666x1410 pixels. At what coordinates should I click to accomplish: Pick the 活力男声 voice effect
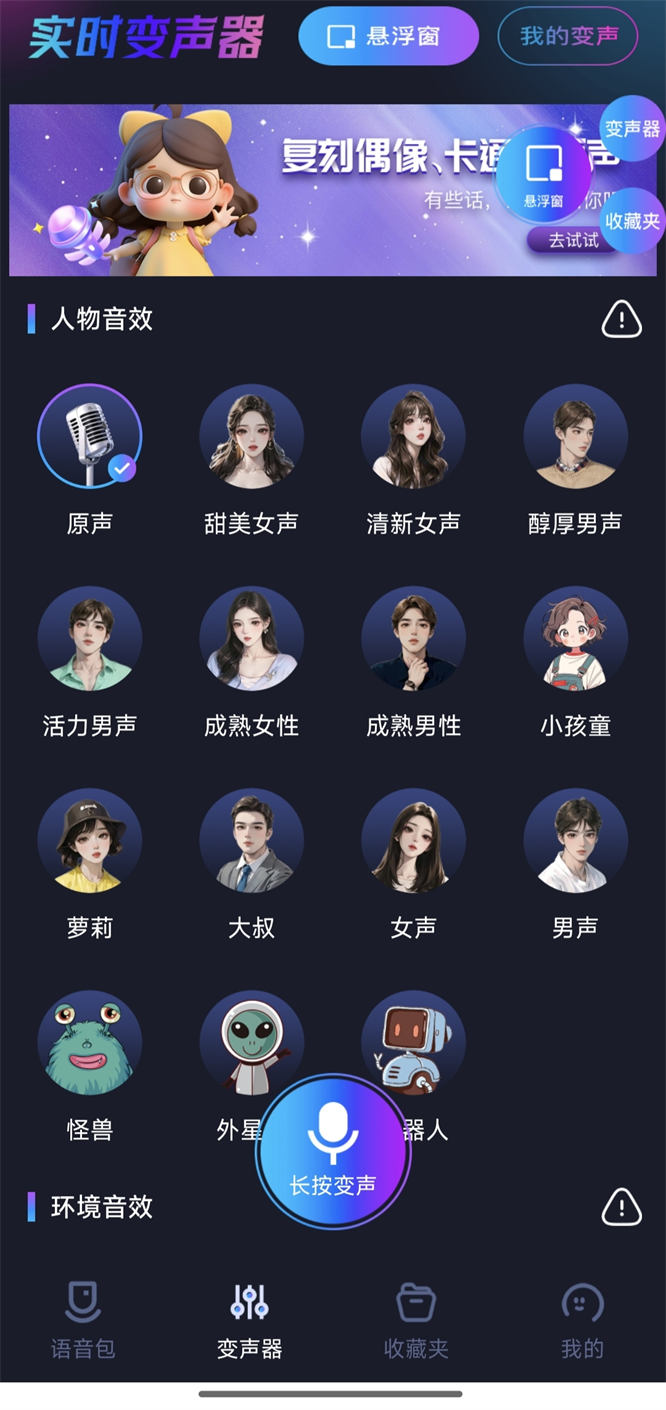click(x=90, y=639)
